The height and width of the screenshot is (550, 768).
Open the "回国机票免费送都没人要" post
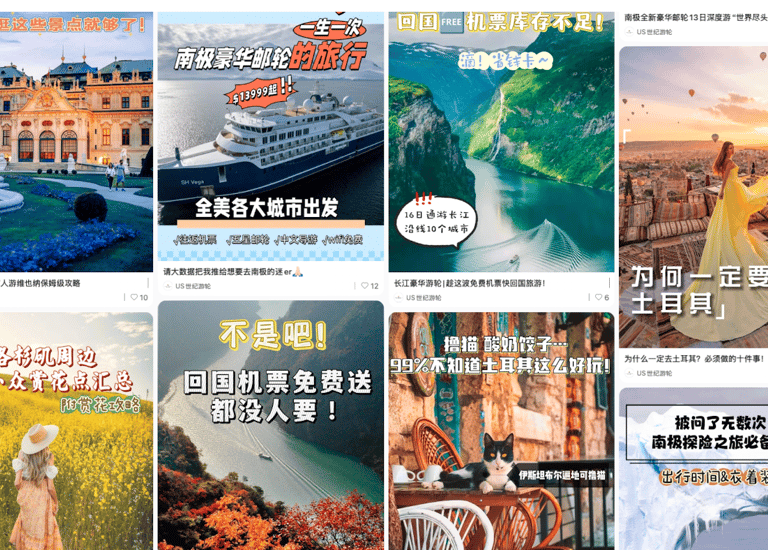pyautogui.click(x=270, y=425)
